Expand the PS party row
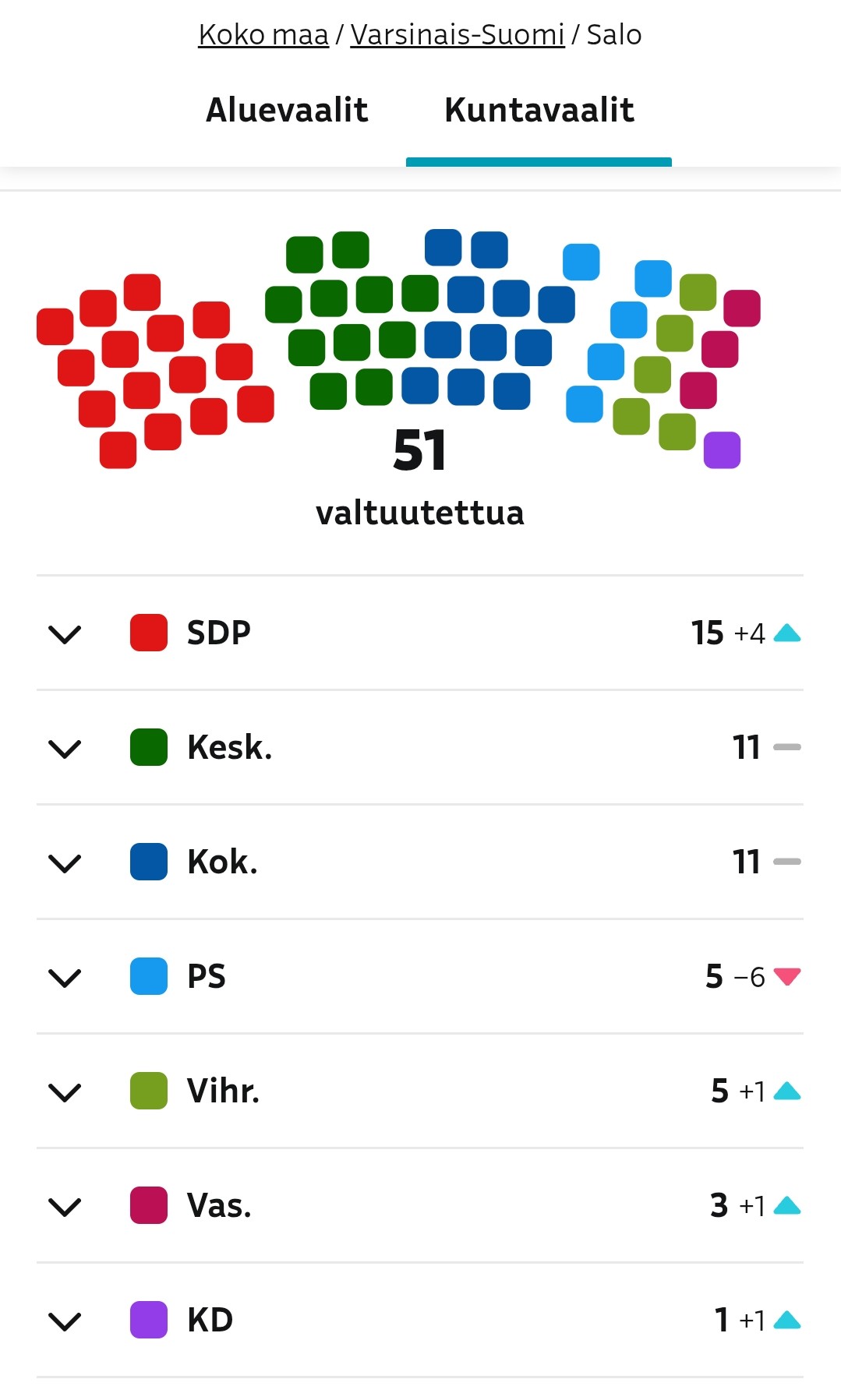 420,976
